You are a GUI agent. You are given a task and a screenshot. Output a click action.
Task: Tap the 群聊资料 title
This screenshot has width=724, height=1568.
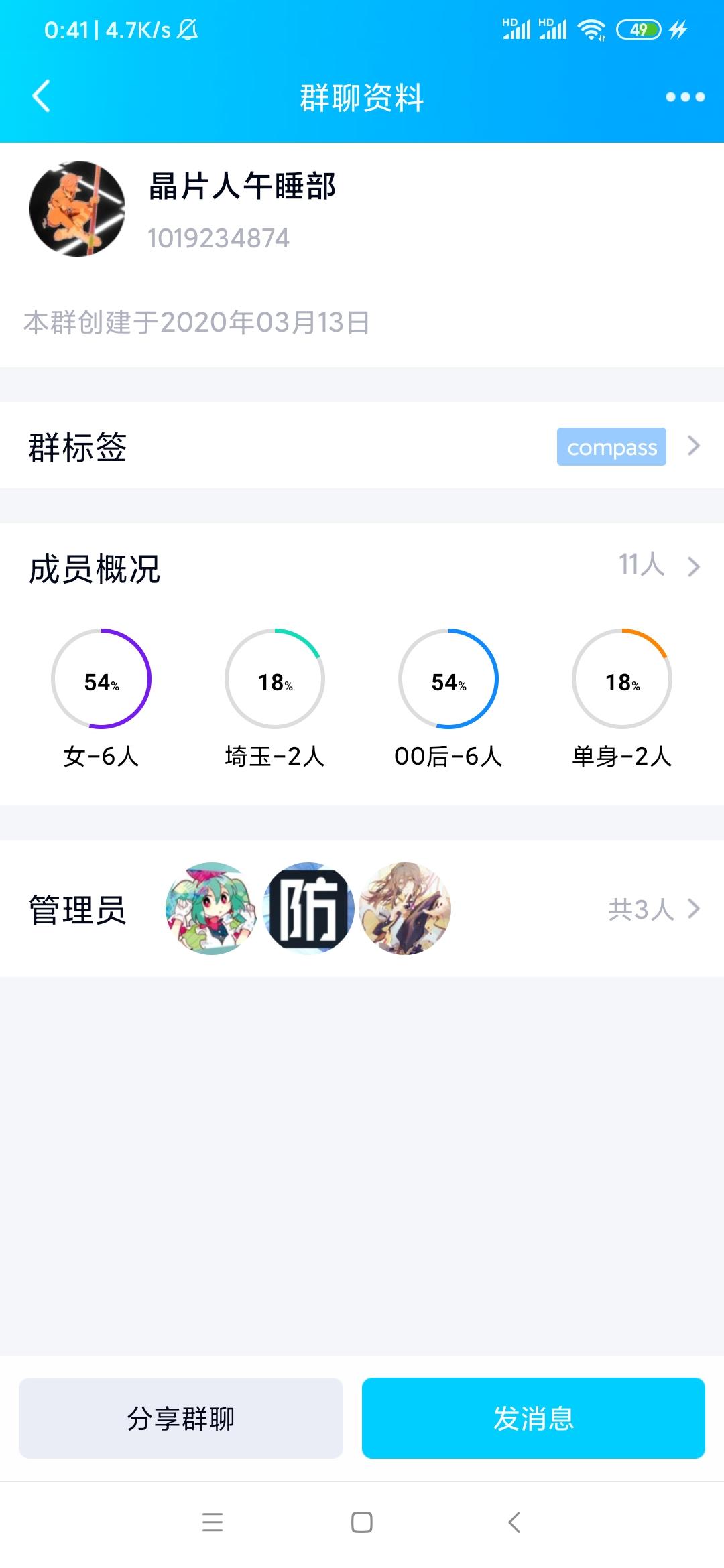tap(362, 96)
